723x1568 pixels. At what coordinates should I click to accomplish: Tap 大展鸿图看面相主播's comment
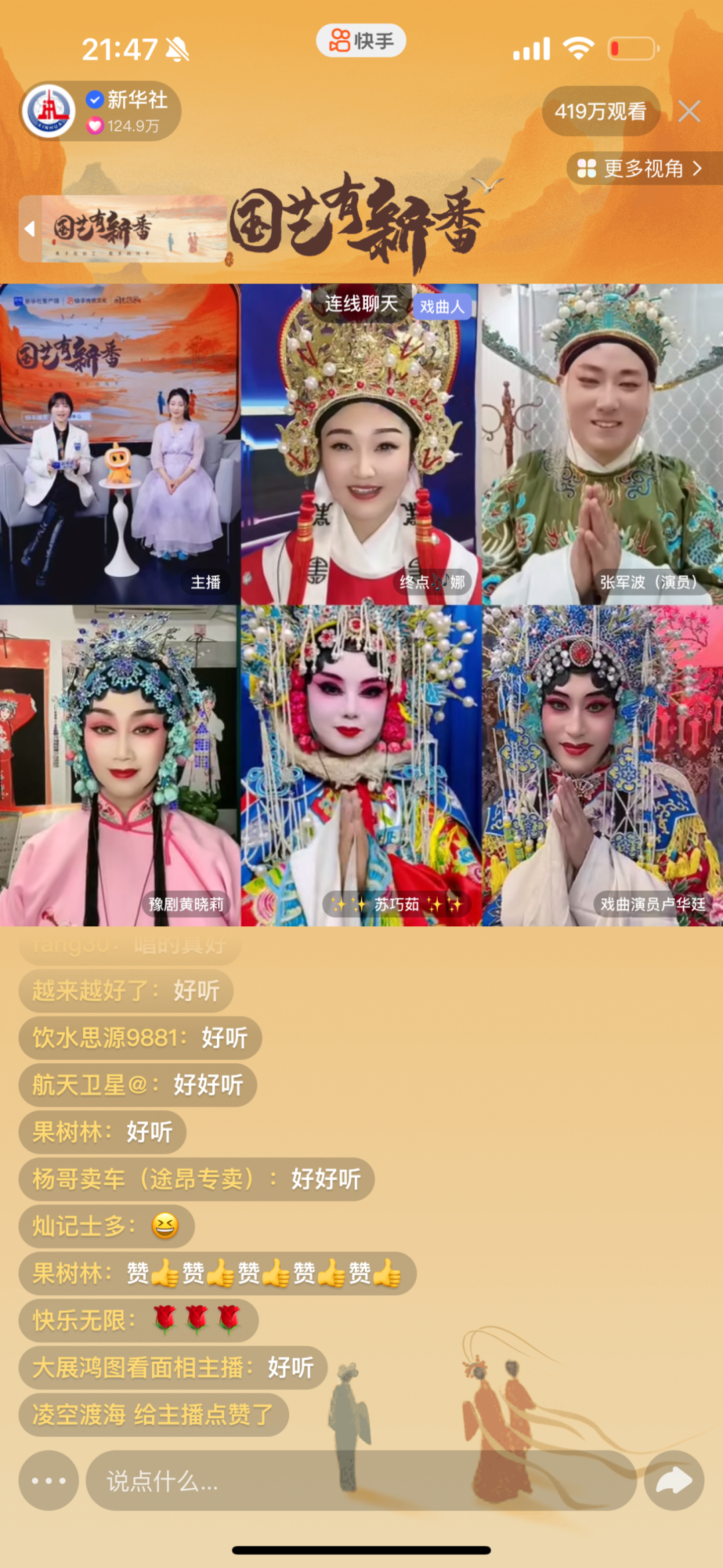173,1368
